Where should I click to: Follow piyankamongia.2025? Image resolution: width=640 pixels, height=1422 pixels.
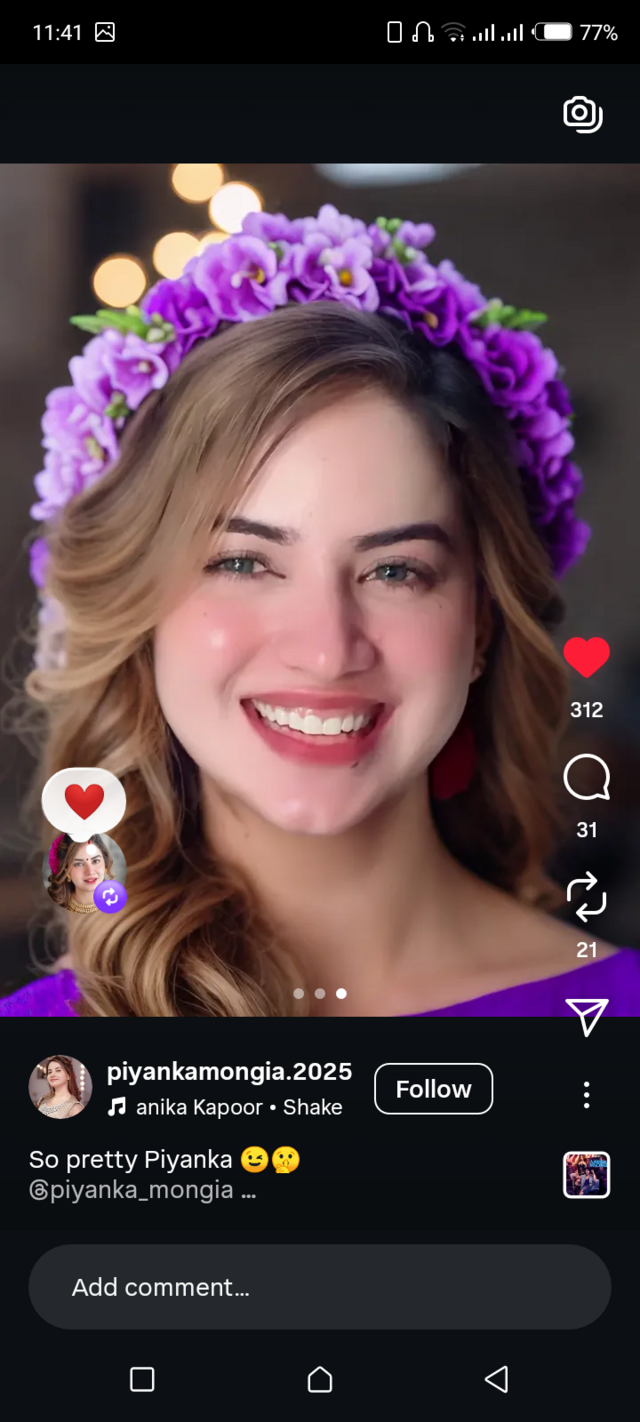click(433, 1089)
